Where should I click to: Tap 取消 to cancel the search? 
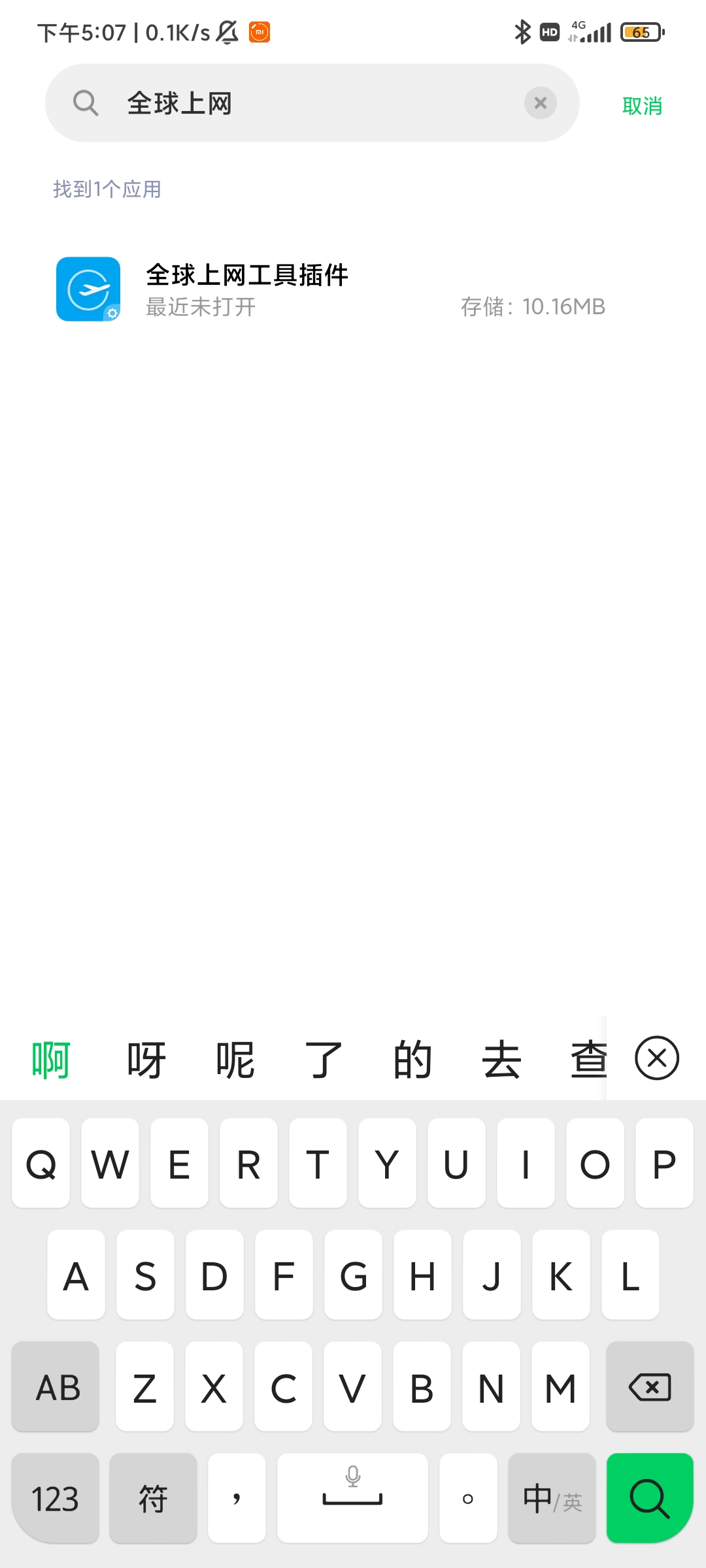642,106
